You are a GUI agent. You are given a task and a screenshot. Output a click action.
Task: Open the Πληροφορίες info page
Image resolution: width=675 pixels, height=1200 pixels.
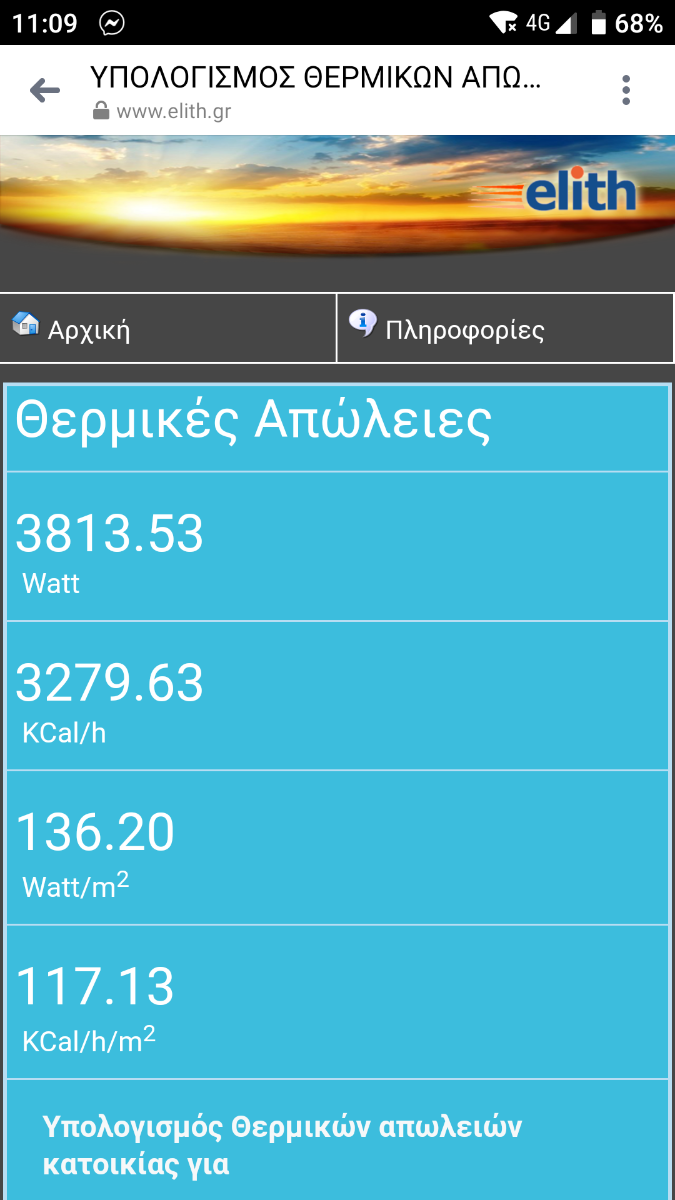pos(505,328)
